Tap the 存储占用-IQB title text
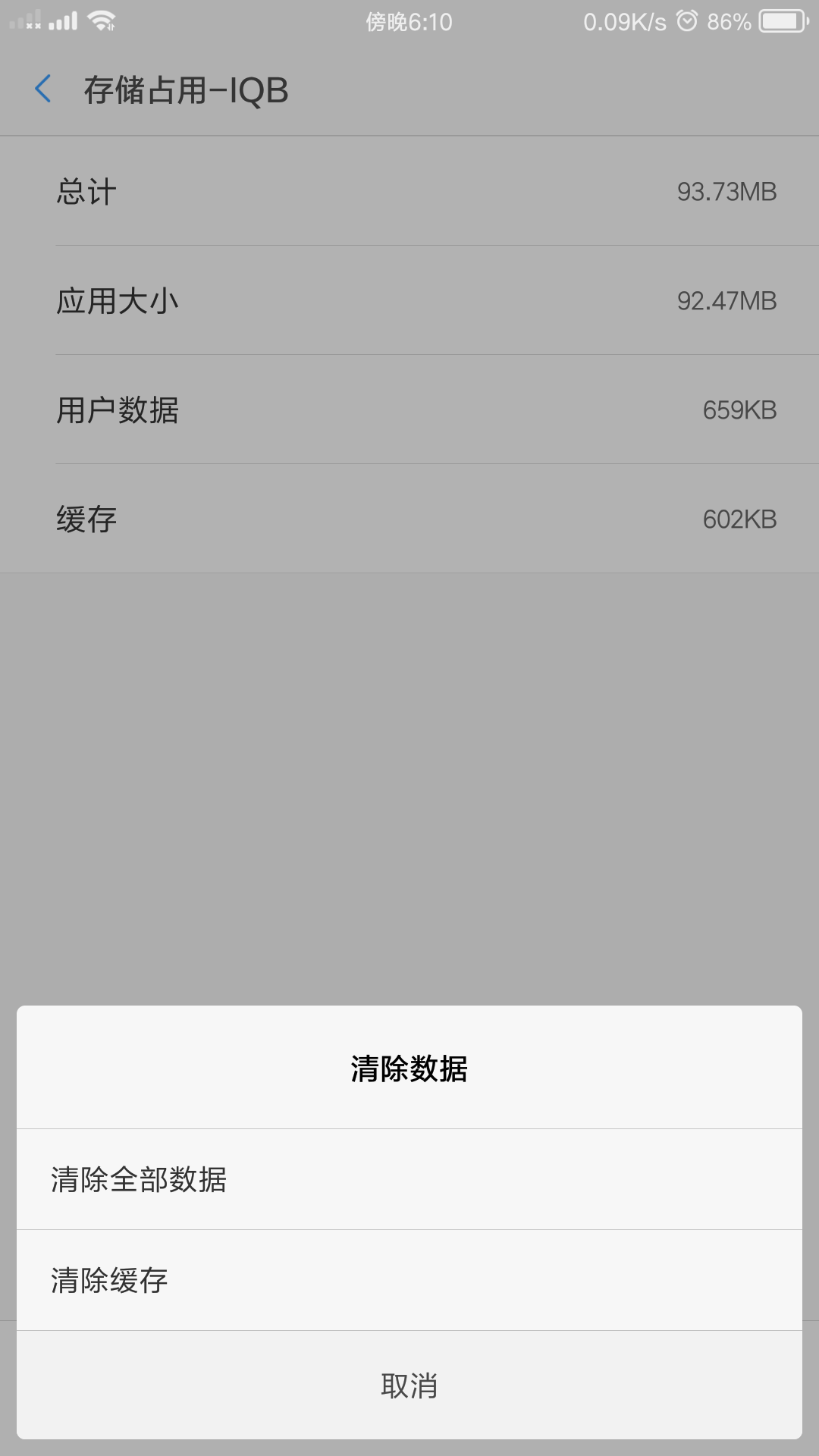The image size is (819, 1456). 186,89
